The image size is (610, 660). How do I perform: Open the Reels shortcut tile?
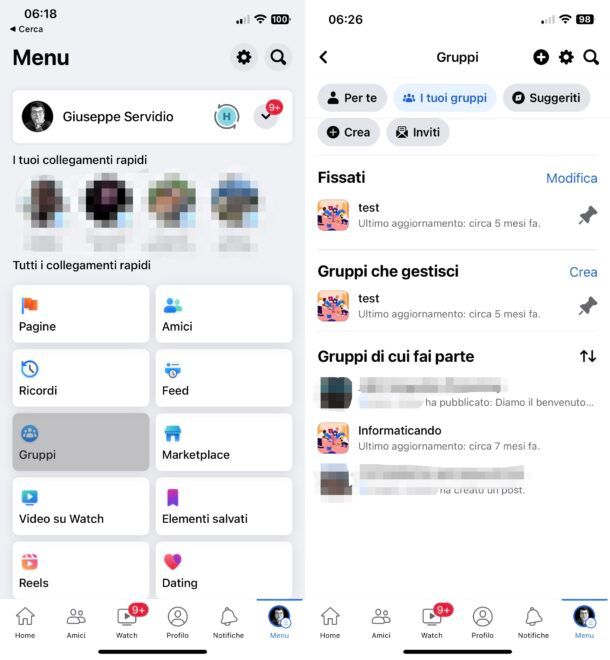pyautogui.click(x=81, y=570)
